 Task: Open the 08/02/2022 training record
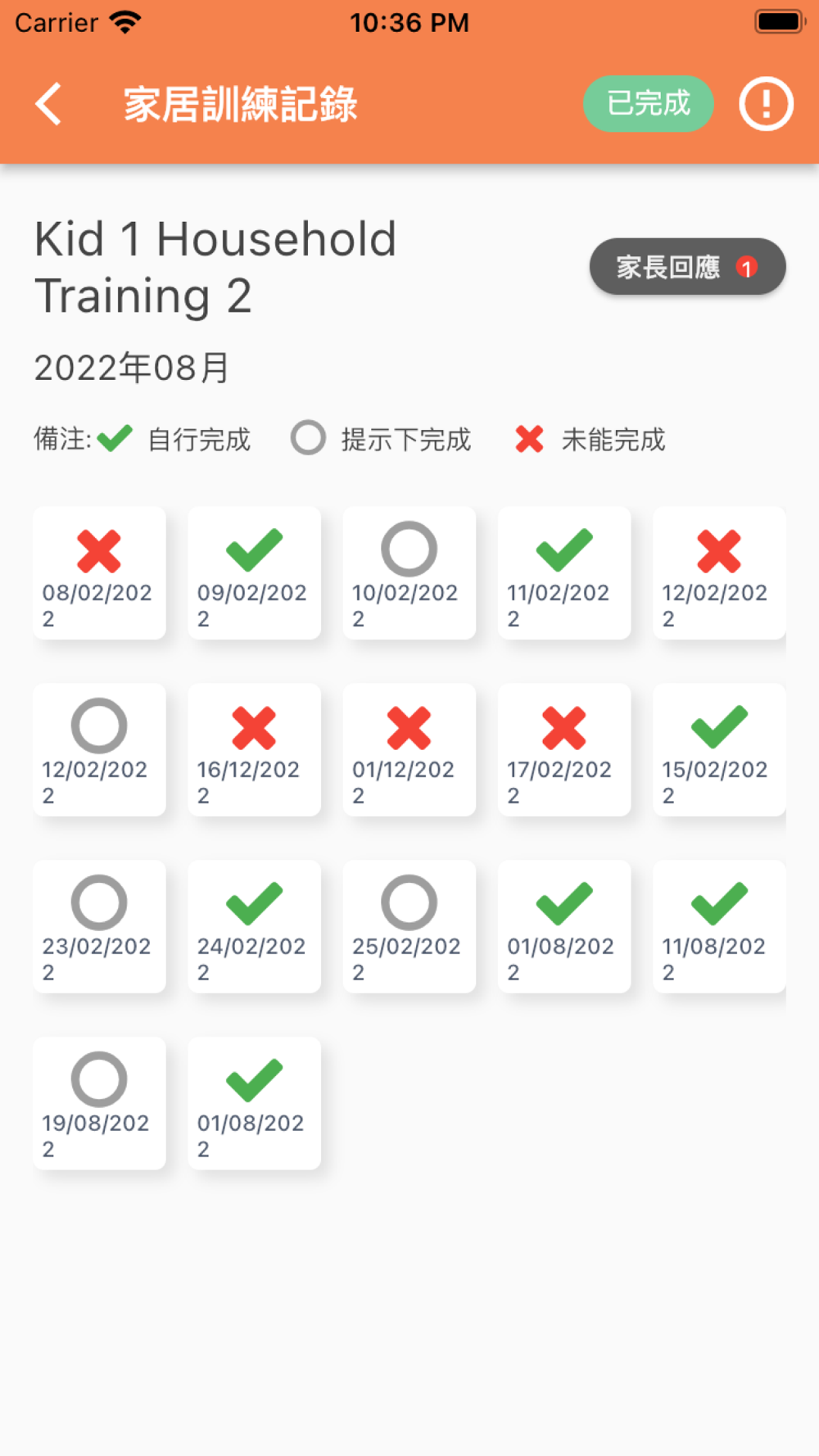99,572
